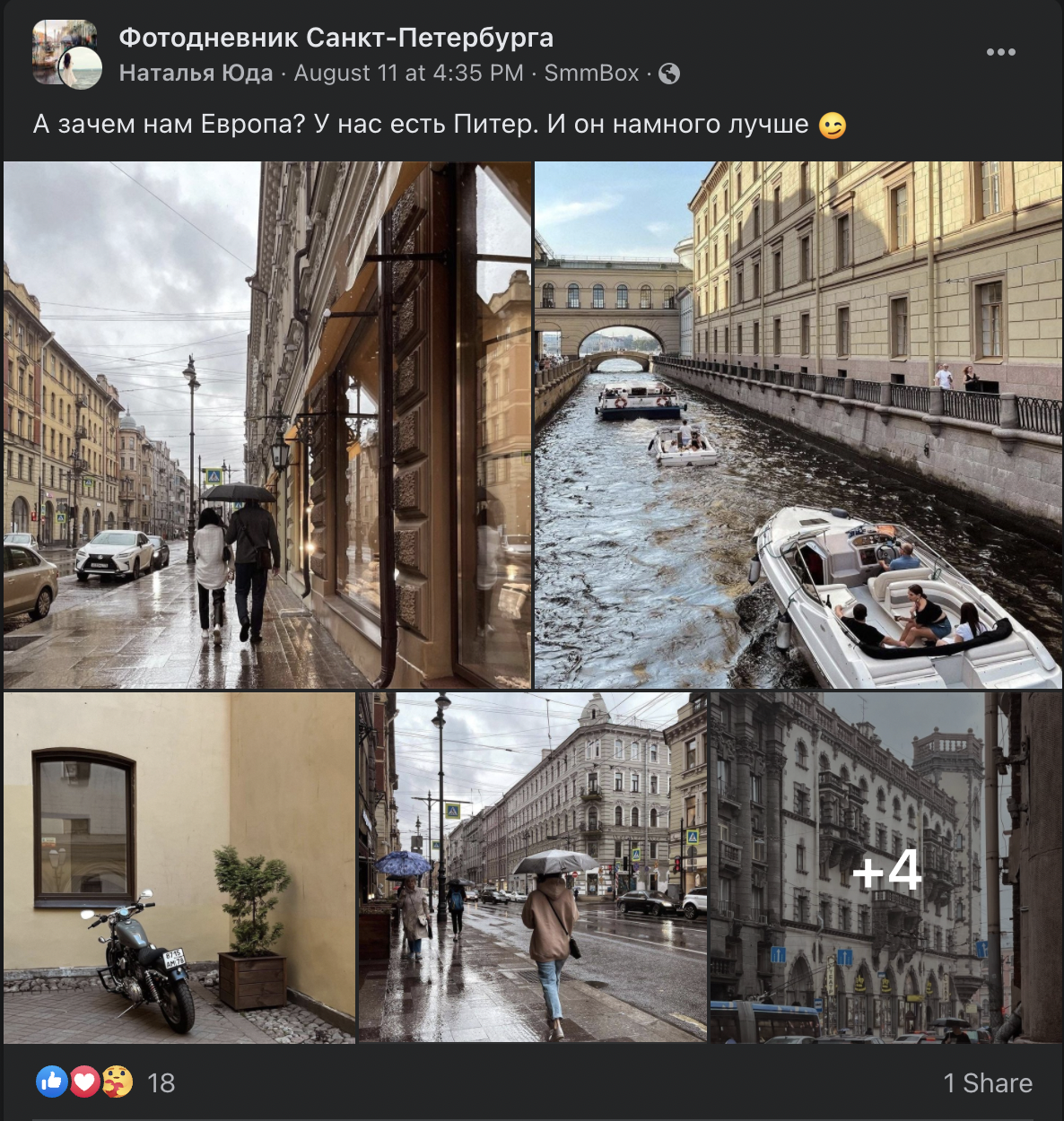The width and height of the screenshot is (1064, 1121).
Task: View the 1 Share details
Action: (x=988, y=1083)
